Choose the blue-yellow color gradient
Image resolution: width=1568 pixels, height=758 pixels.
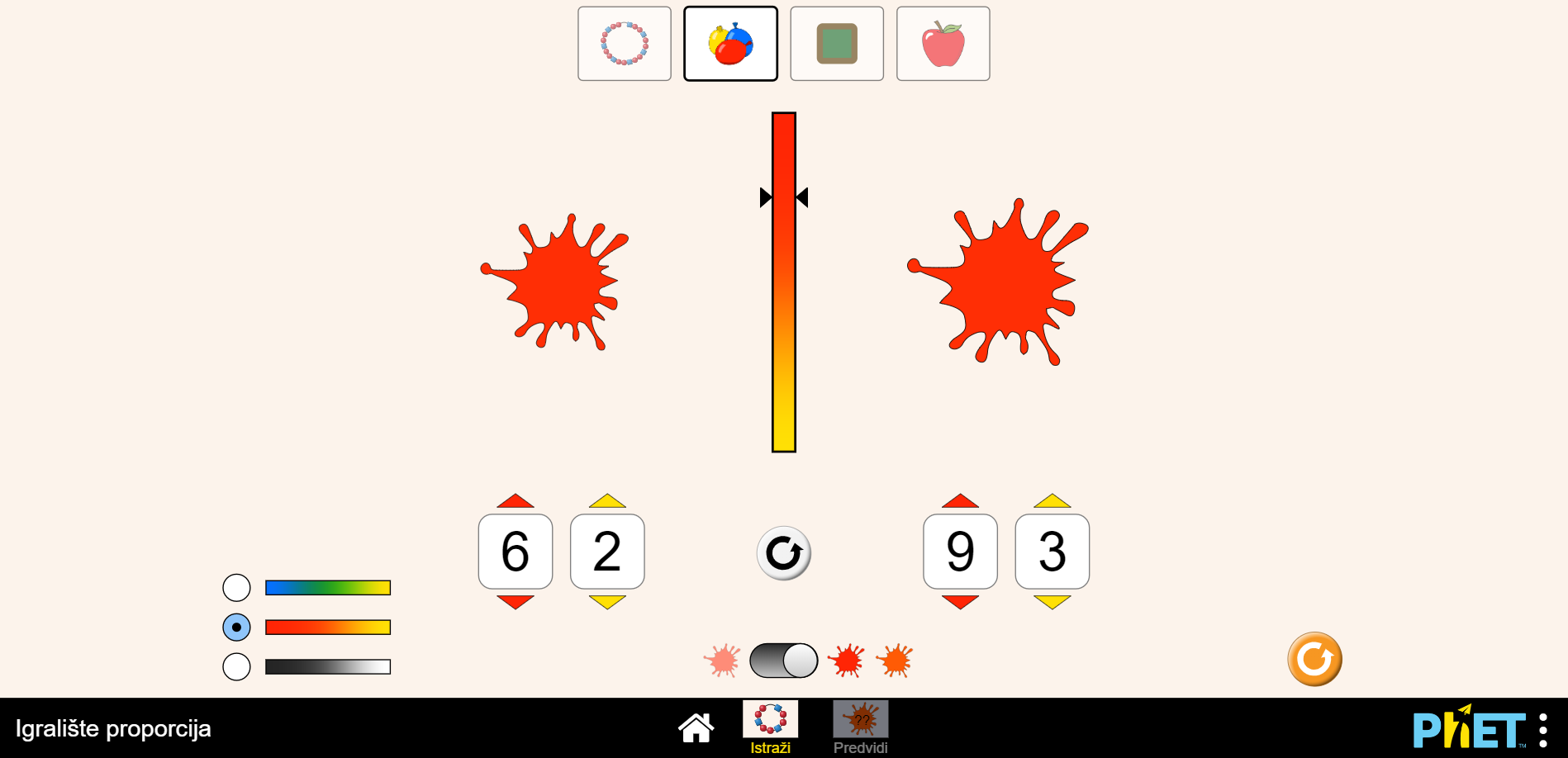tap(237, 588)
